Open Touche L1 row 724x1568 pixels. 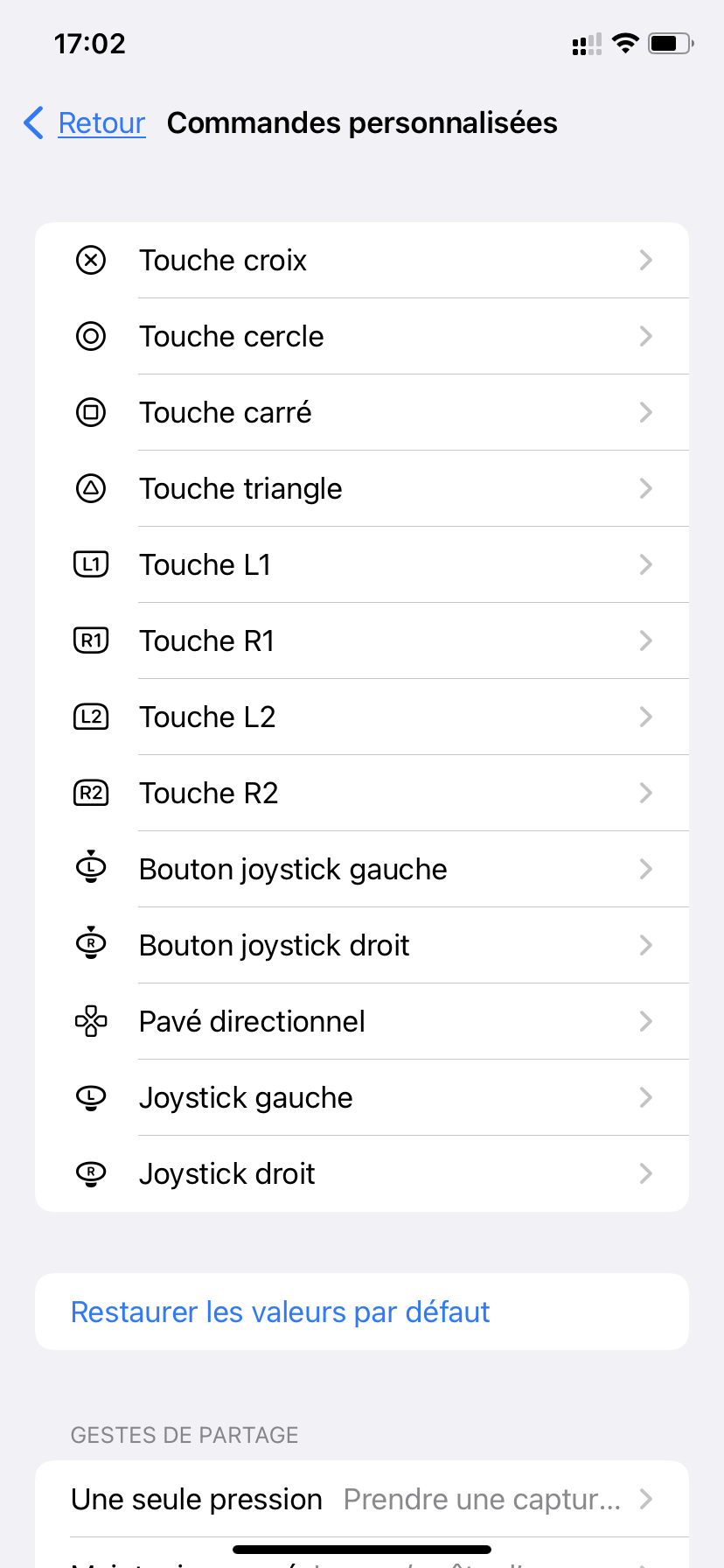click(362, 564)
